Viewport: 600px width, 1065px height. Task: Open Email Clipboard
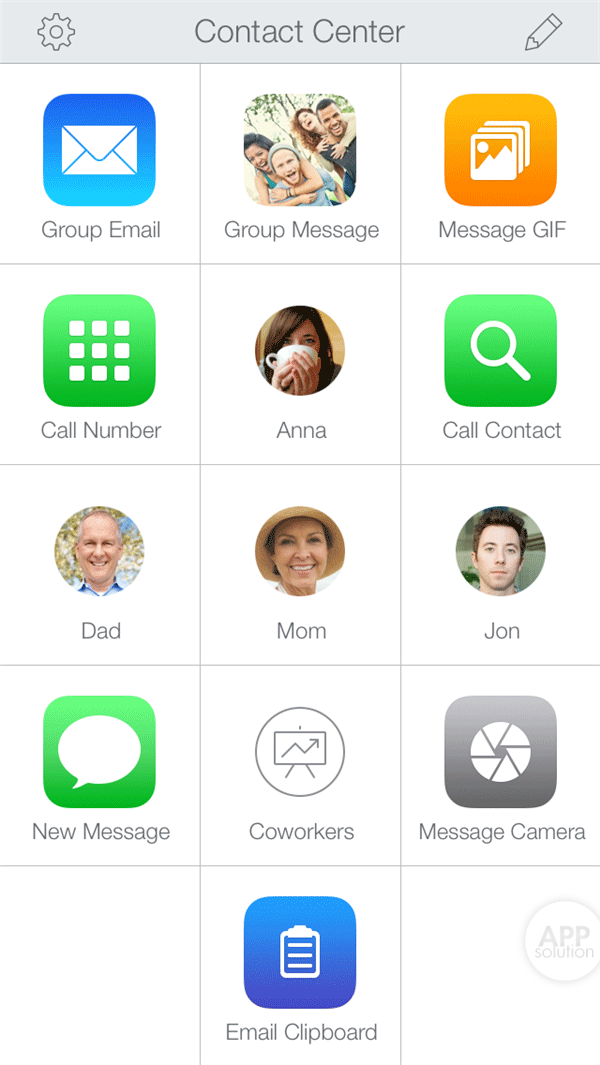pos(300,952)
